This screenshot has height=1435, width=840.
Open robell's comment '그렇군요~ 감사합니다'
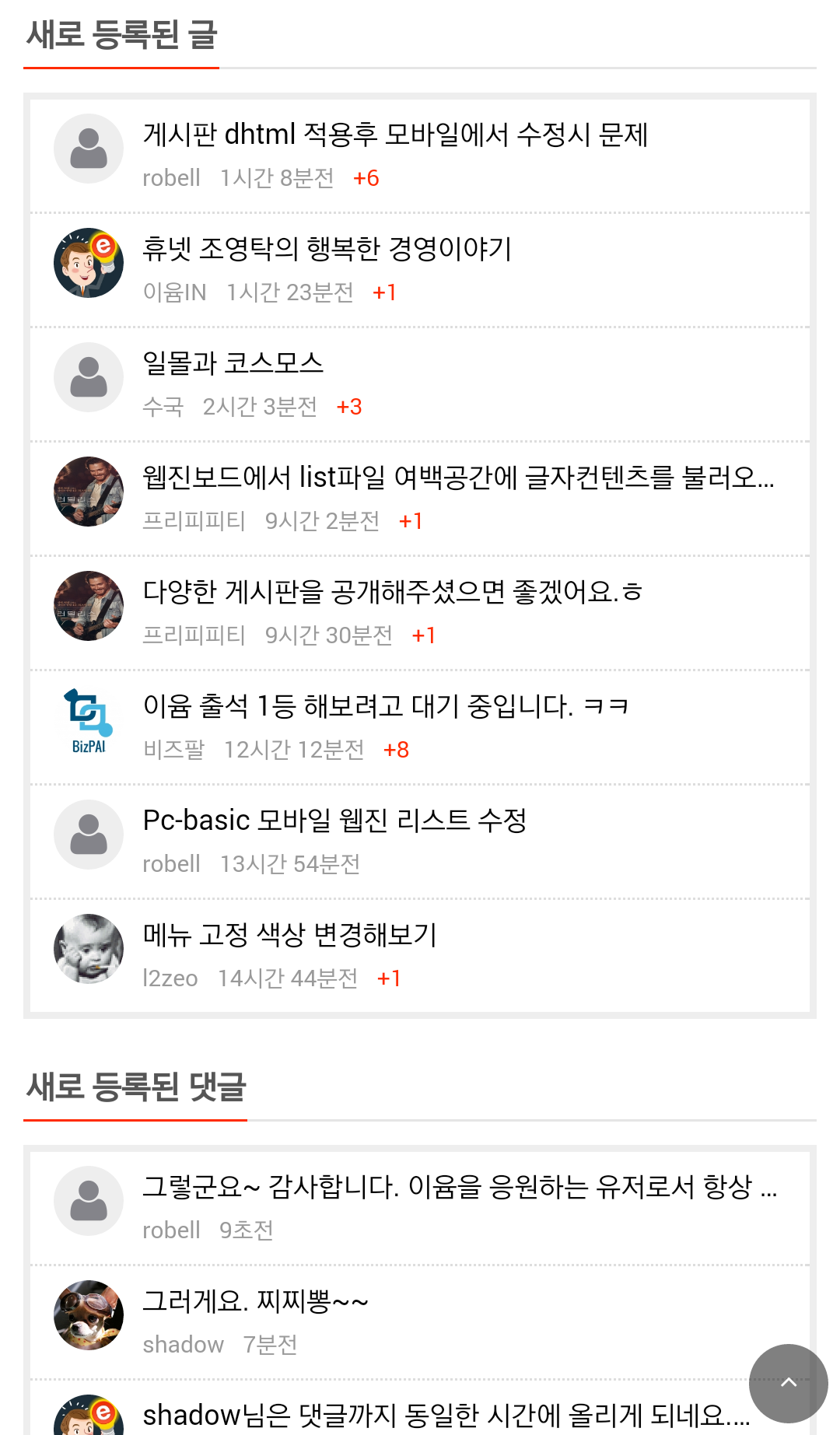click(460, 1187)
